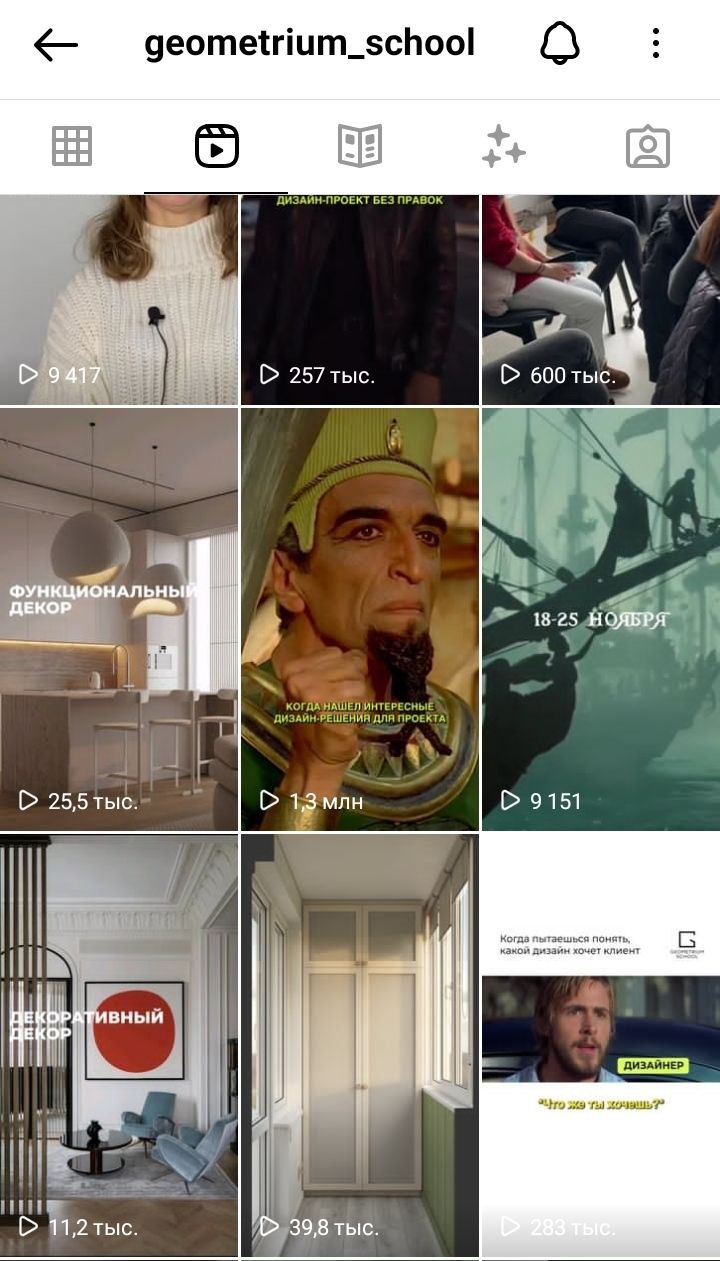The height and width of the screenshot is (1261, 720).
Task: Select the Reels tab
Action: point(216,147)
